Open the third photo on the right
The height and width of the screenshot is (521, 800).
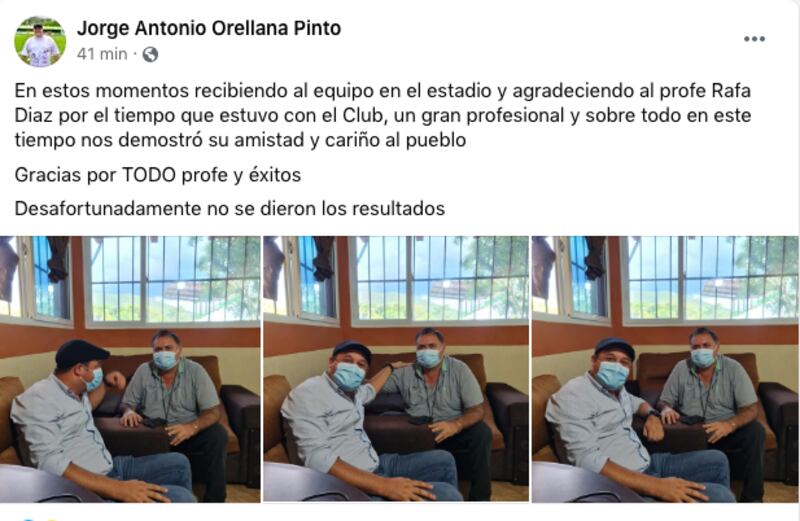pyautogui.click(x=665, y=368)
